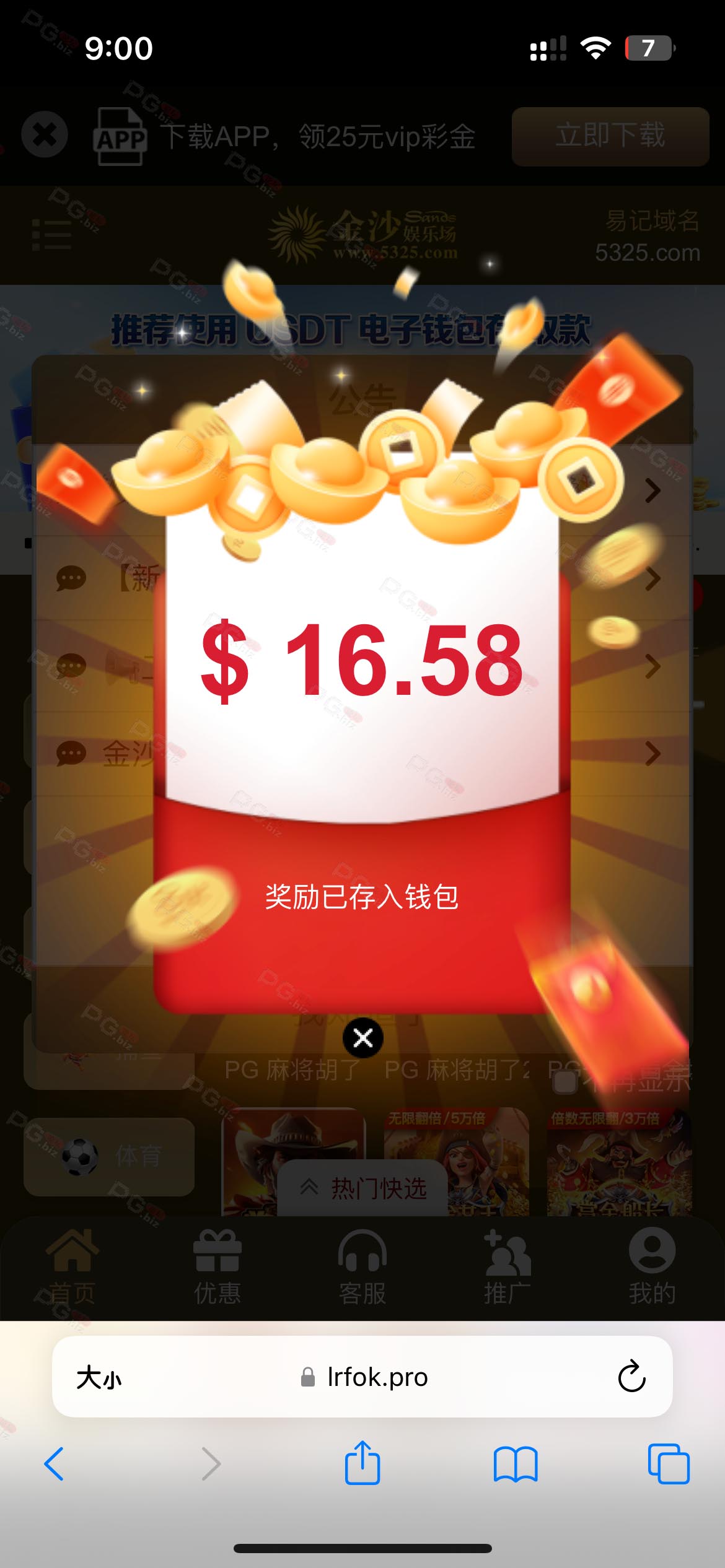Open the Safari share sheet
The image size is (725, 1568).
(x=362, y=1463)
